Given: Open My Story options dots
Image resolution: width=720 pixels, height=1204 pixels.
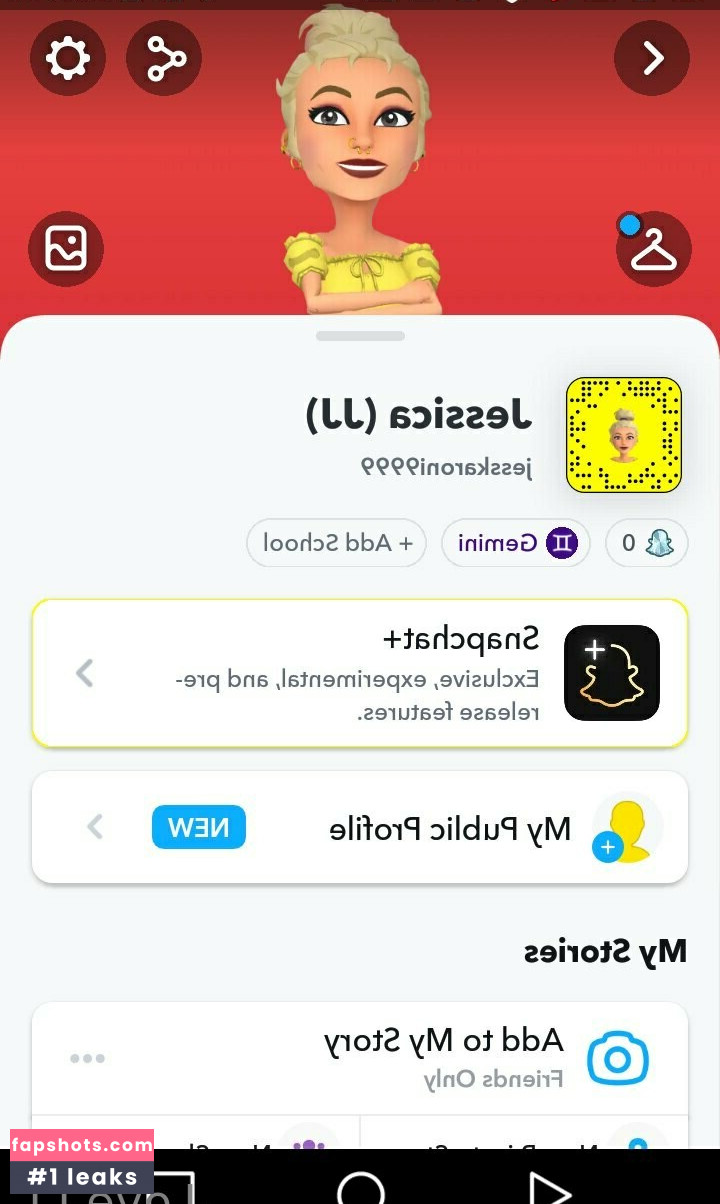Looking at the screenshot, I should [x=87, y=1059].
